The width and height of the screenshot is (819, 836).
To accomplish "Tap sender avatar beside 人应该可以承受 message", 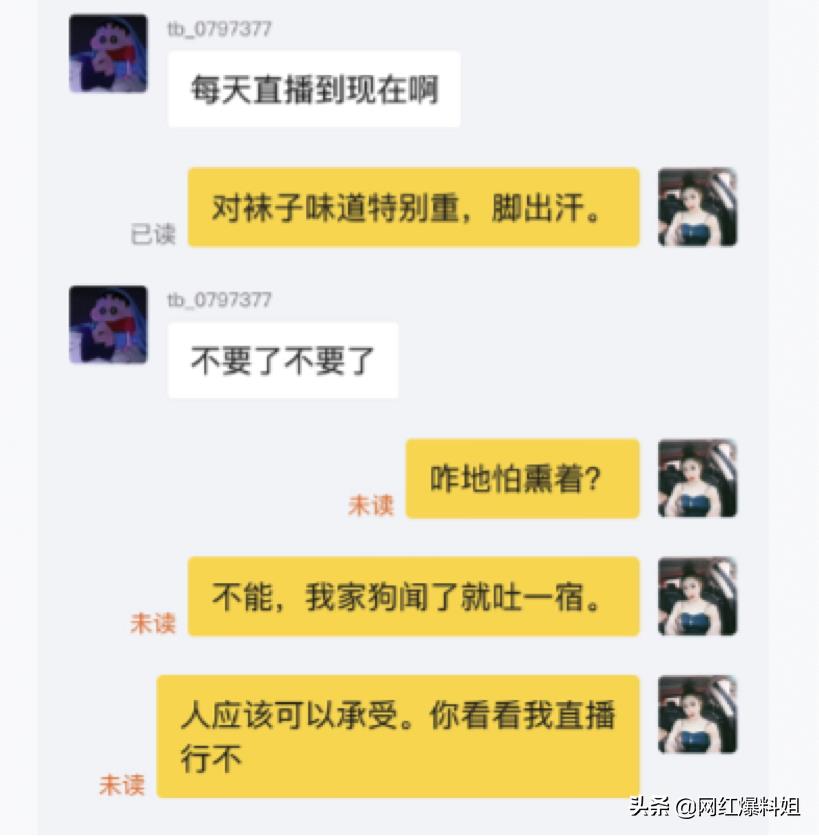I will [697, 714].
